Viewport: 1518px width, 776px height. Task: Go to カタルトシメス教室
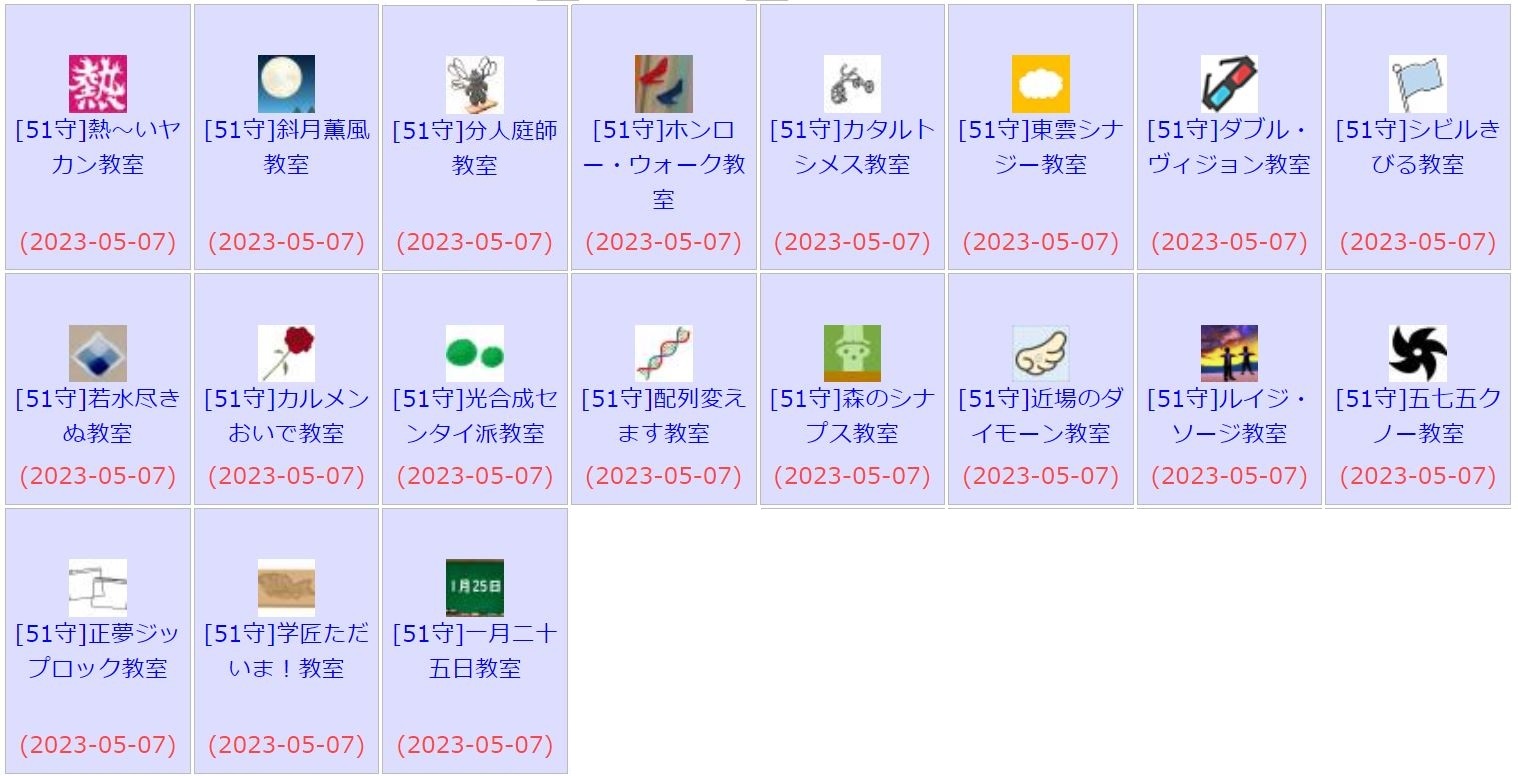point(852,147)
